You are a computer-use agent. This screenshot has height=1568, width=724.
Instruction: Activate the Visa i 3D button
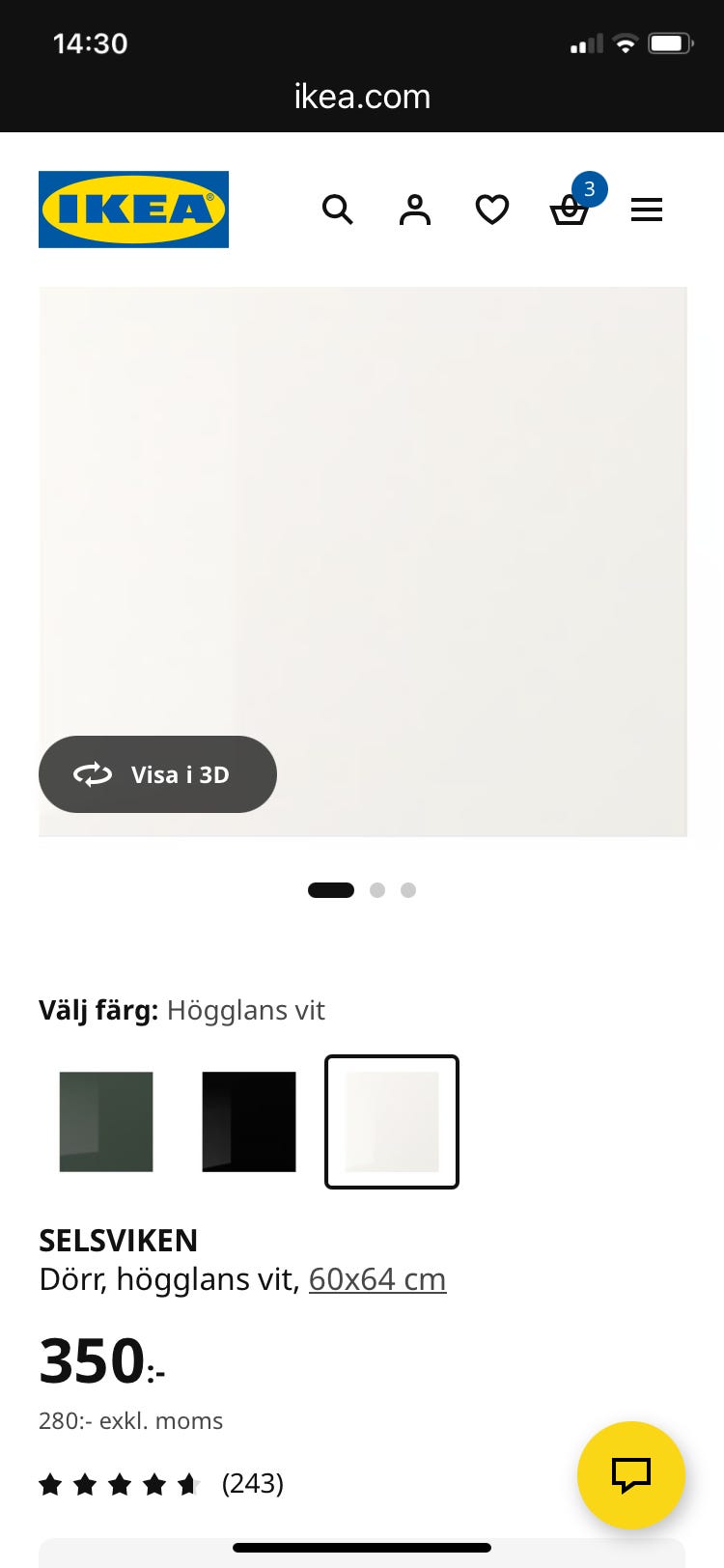coord(157,774)
